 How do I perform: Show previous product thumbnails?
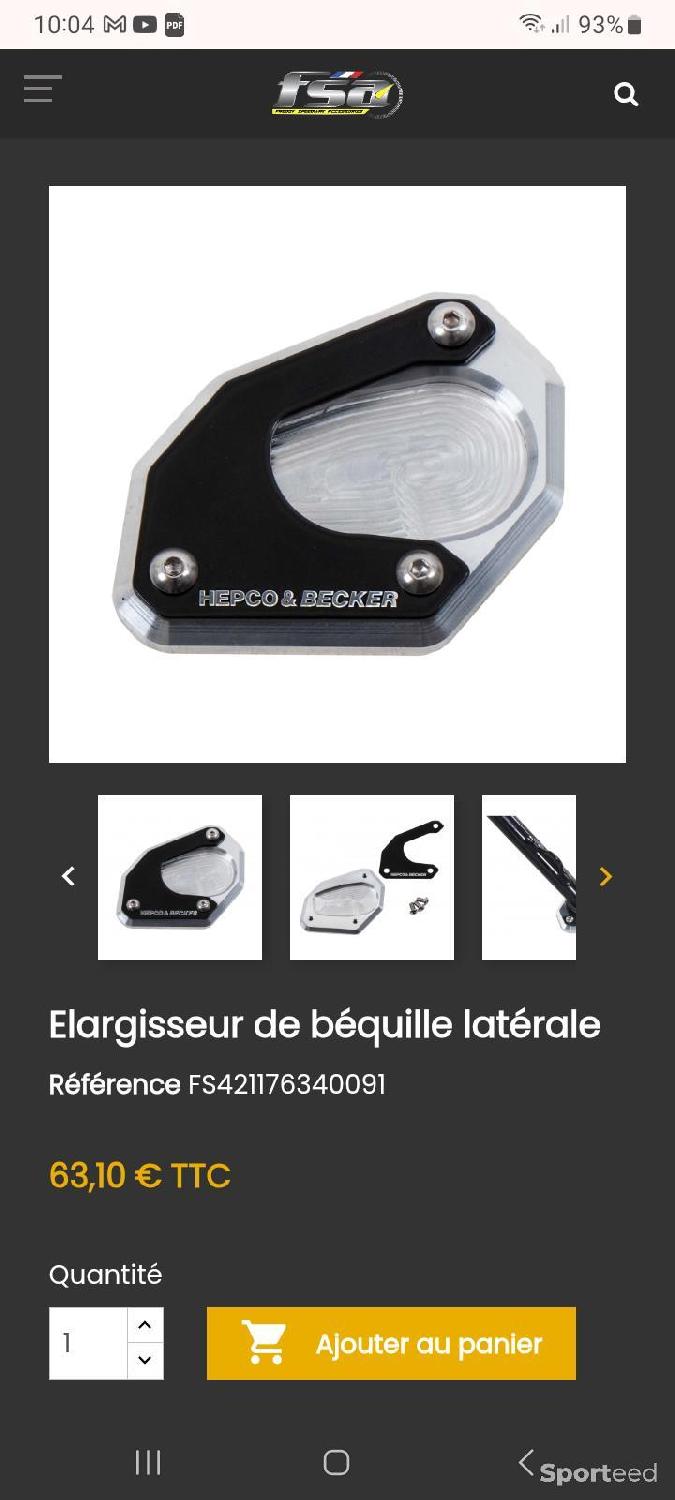click(68, 877)
